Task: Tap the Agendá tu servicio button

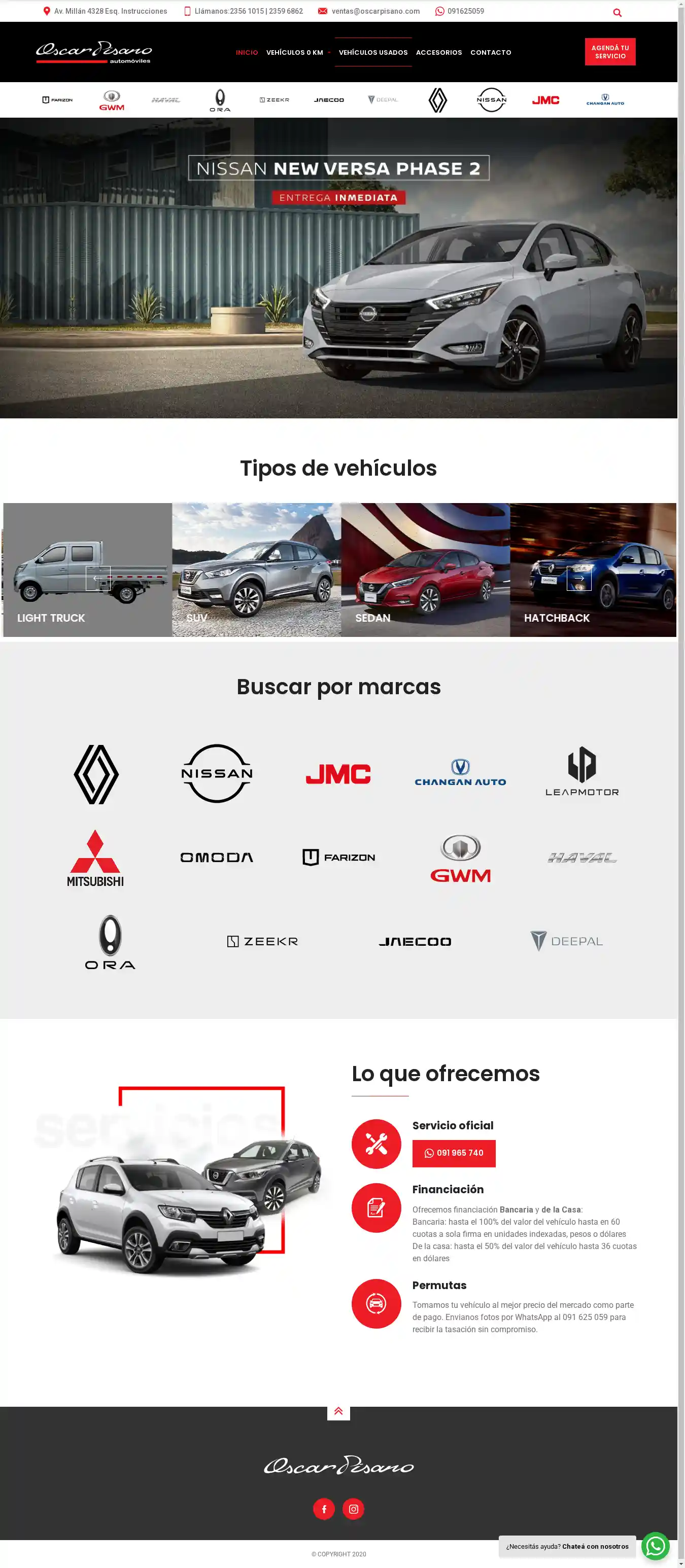Action: [609, 52]
